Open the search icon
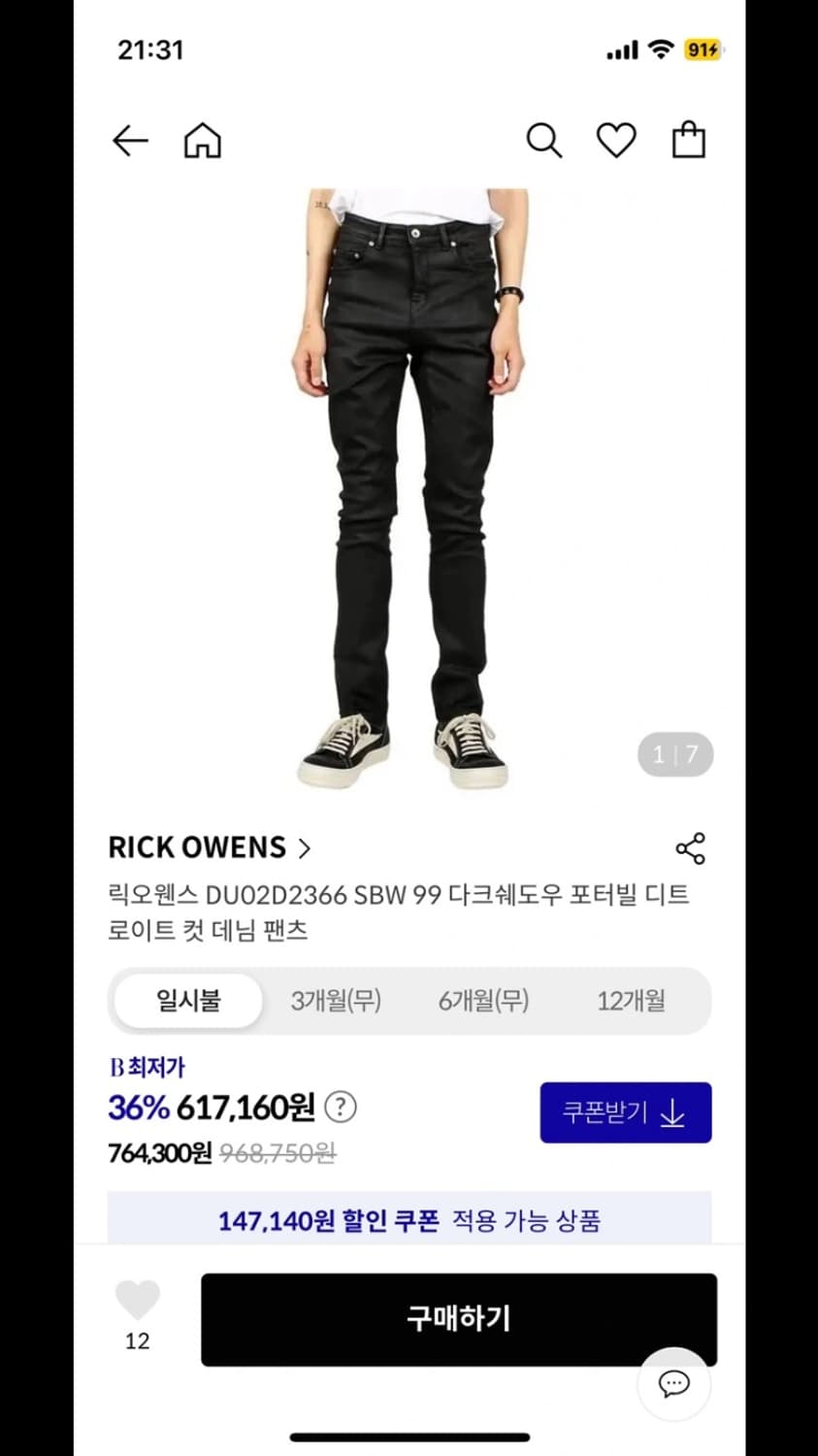Screen dimensions: 818x1456 (543, 140)
